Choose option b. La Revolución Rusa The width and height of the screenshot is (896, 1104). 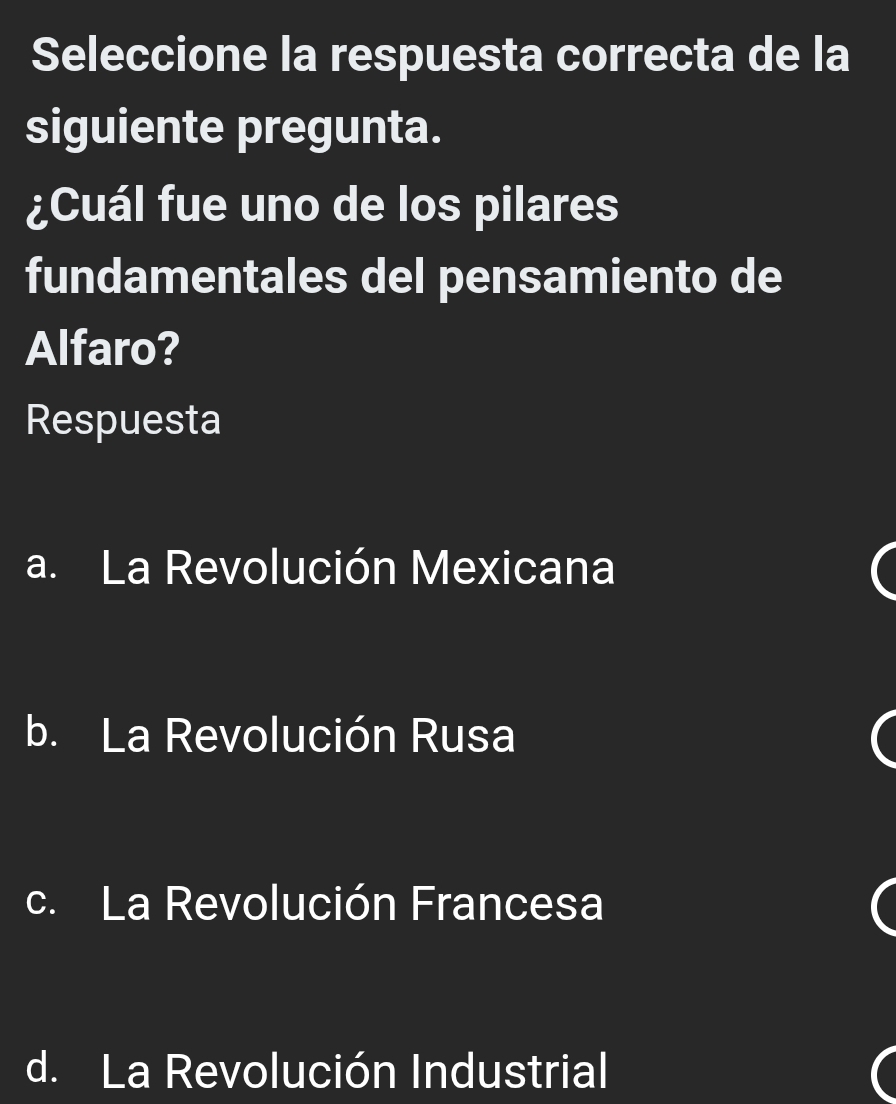880,740
